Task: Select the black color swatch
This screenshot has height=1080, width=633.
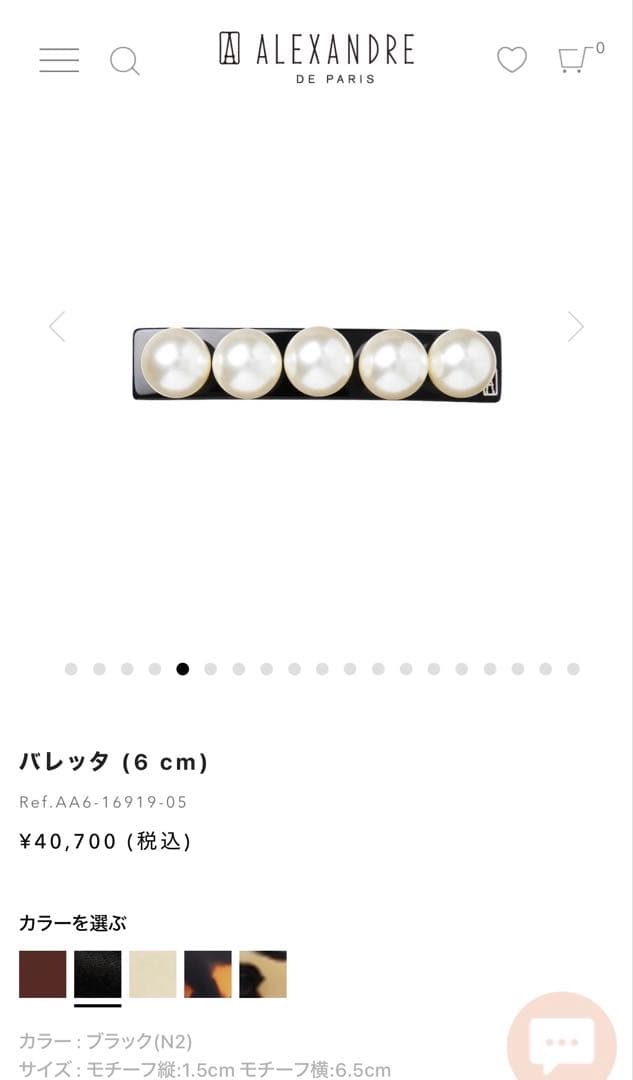Action: click(98, 974)
